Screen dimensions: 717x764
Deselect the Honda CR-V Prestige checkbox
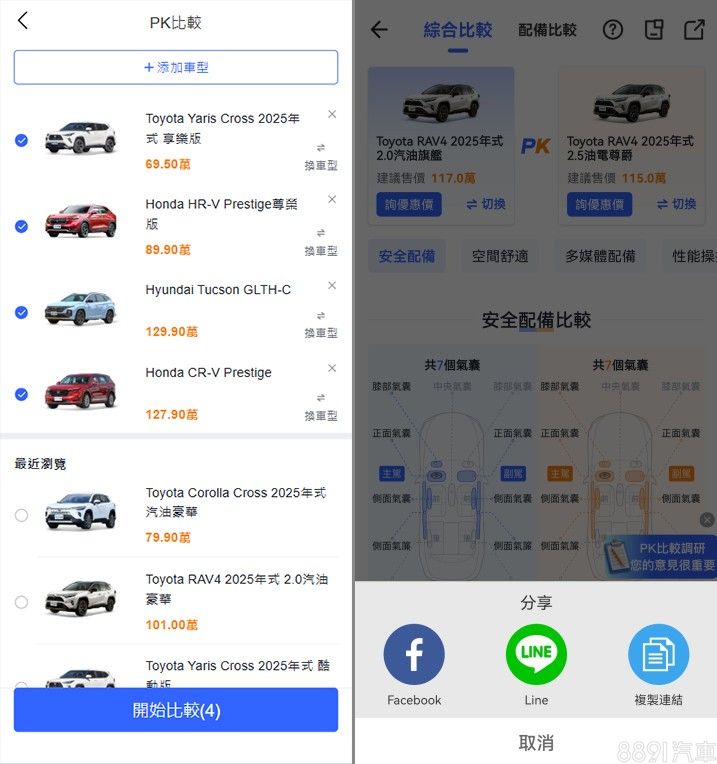pos(21,394)
